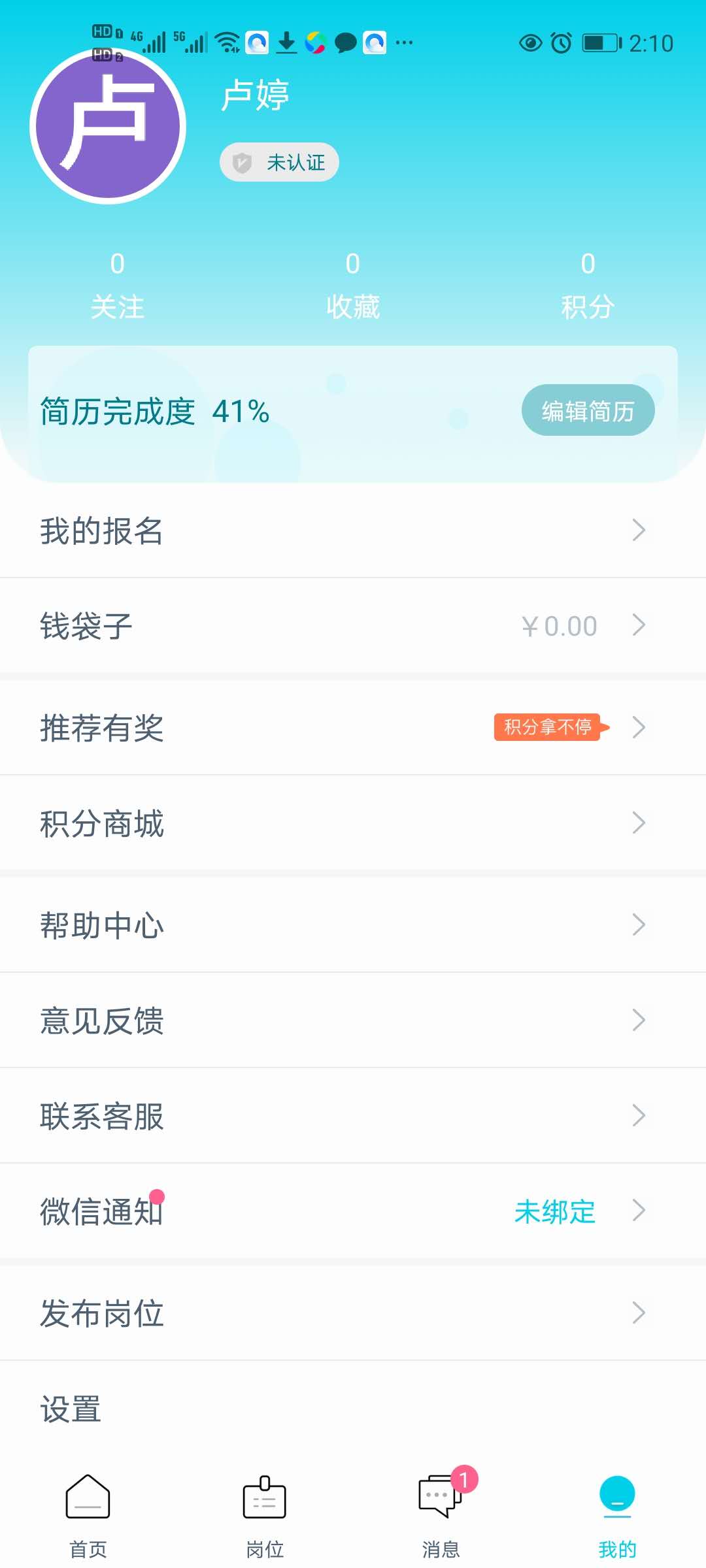Screen dimensions: 706x1568
Task: Open 推荐有奖 referral rewards
Action: (x=353, y=727)
